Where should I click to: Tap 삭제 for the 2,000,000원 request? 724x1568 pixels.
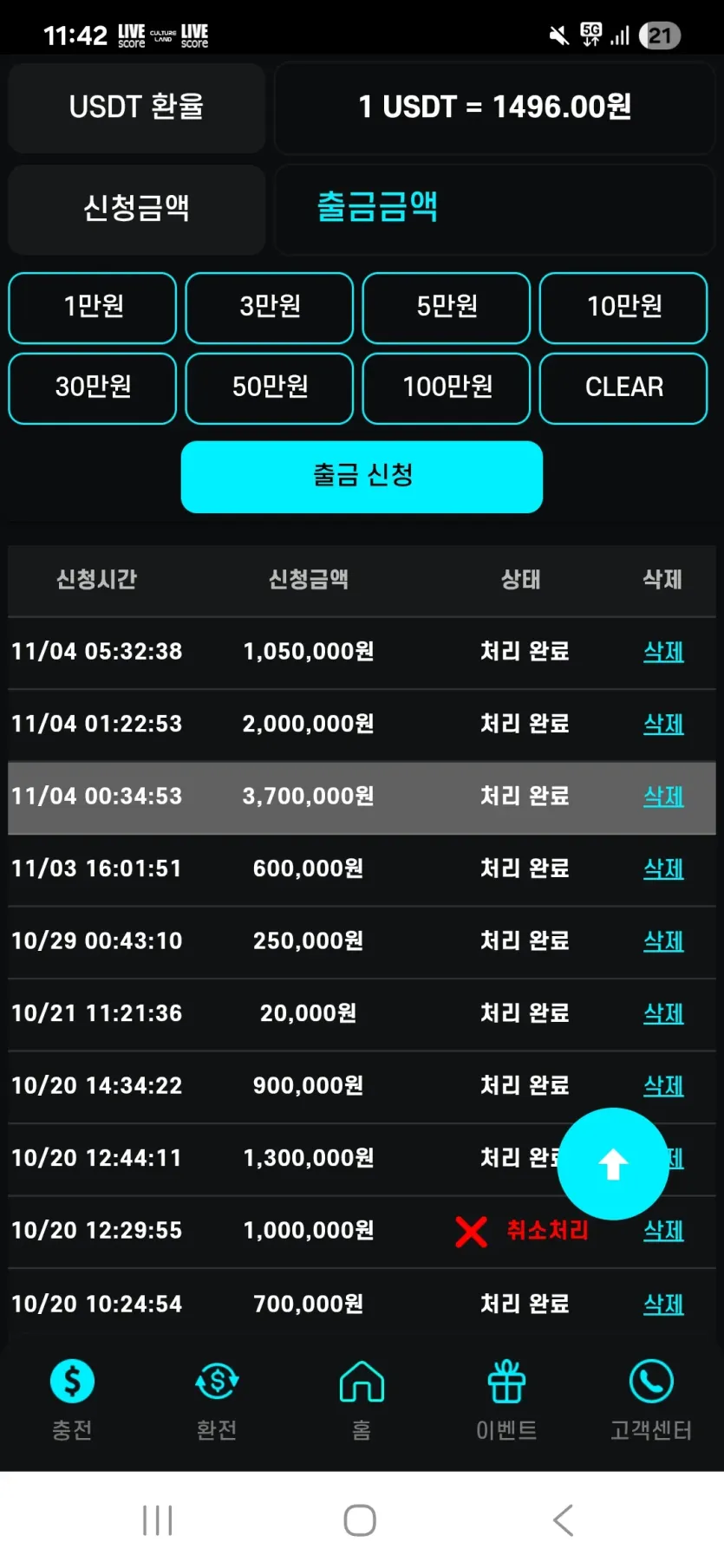[x=663, y=724]
